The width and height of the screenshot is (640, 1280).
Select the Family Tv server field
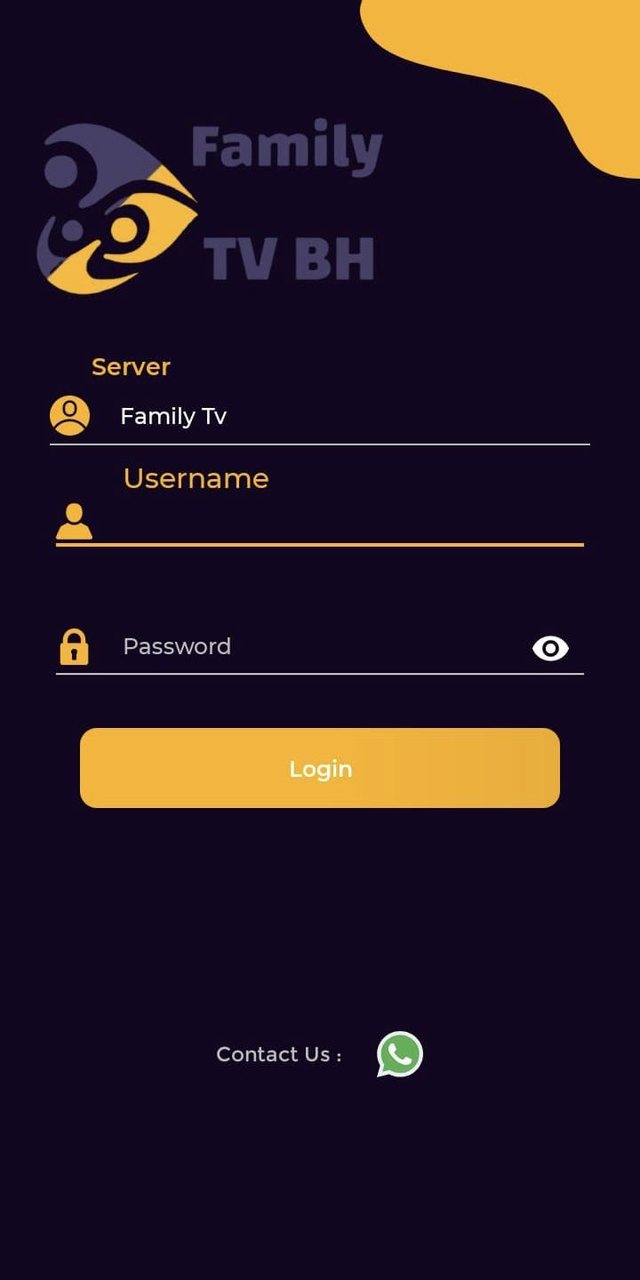point(340,416)
